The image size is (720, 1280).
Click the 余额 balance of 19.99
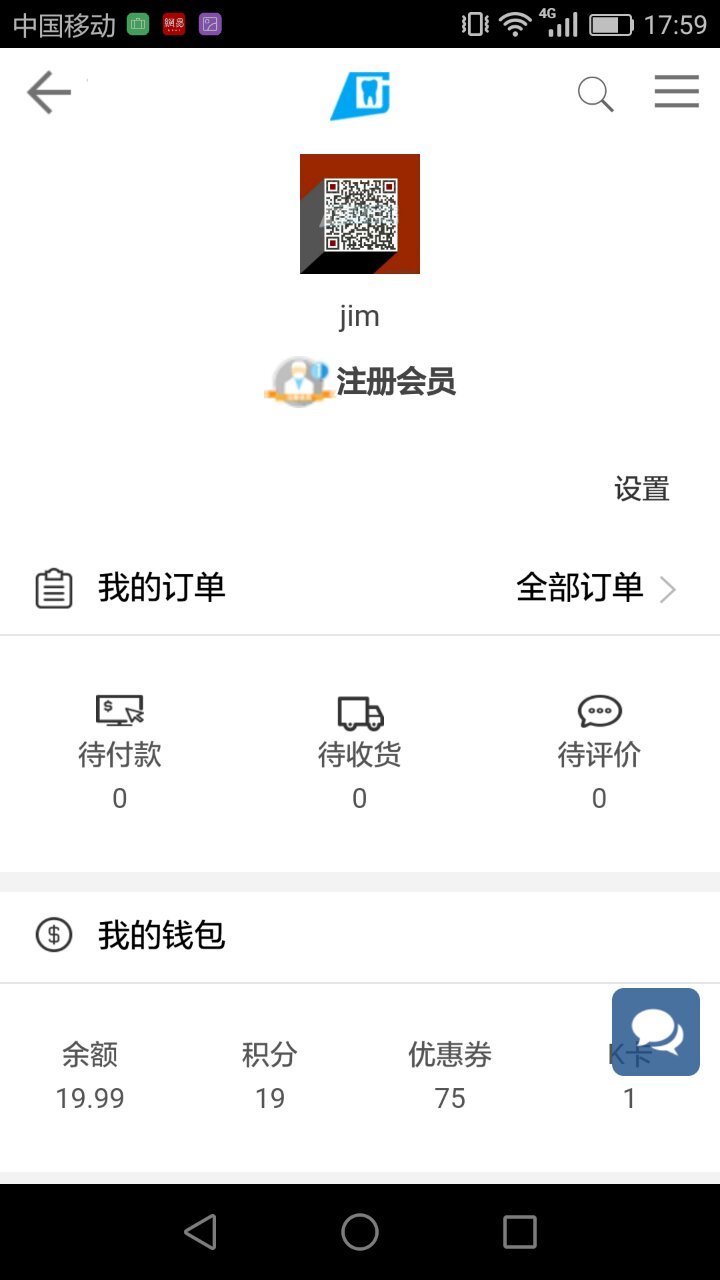90,1075
